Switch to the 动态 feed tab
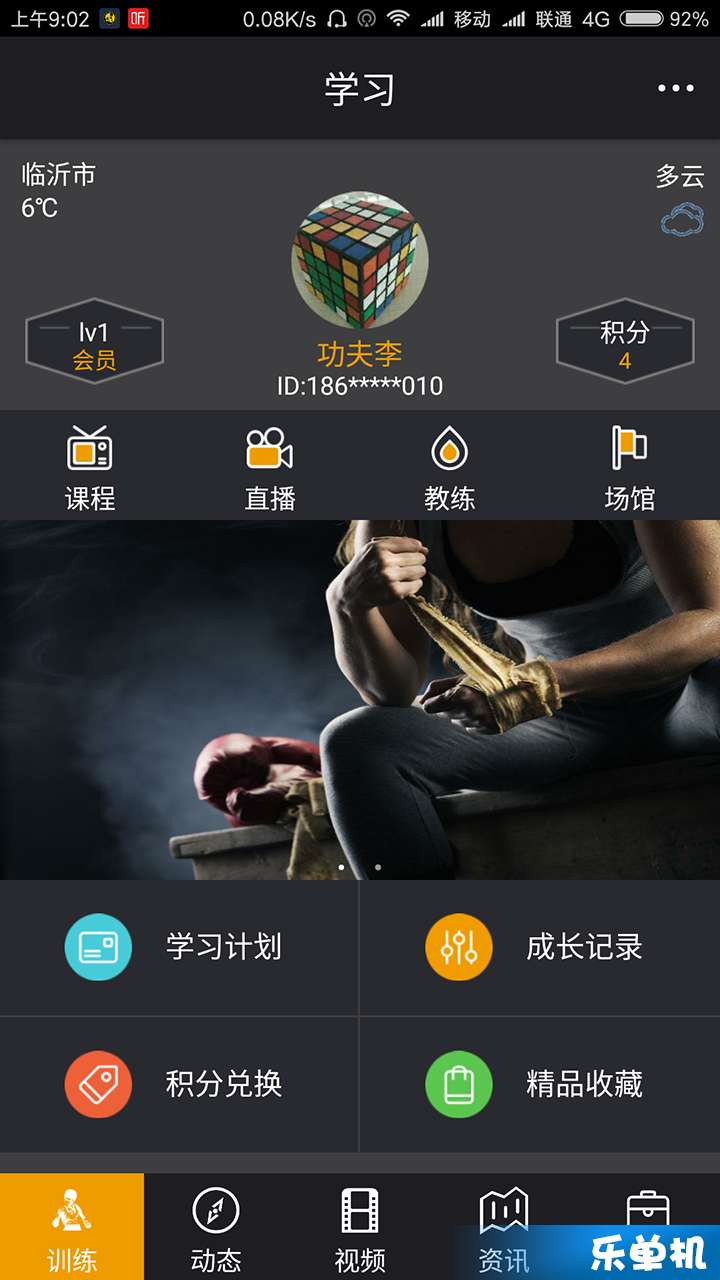The width and height of the screenshot is (720, 1280). pyautogui.click(x=216, y=1228)
